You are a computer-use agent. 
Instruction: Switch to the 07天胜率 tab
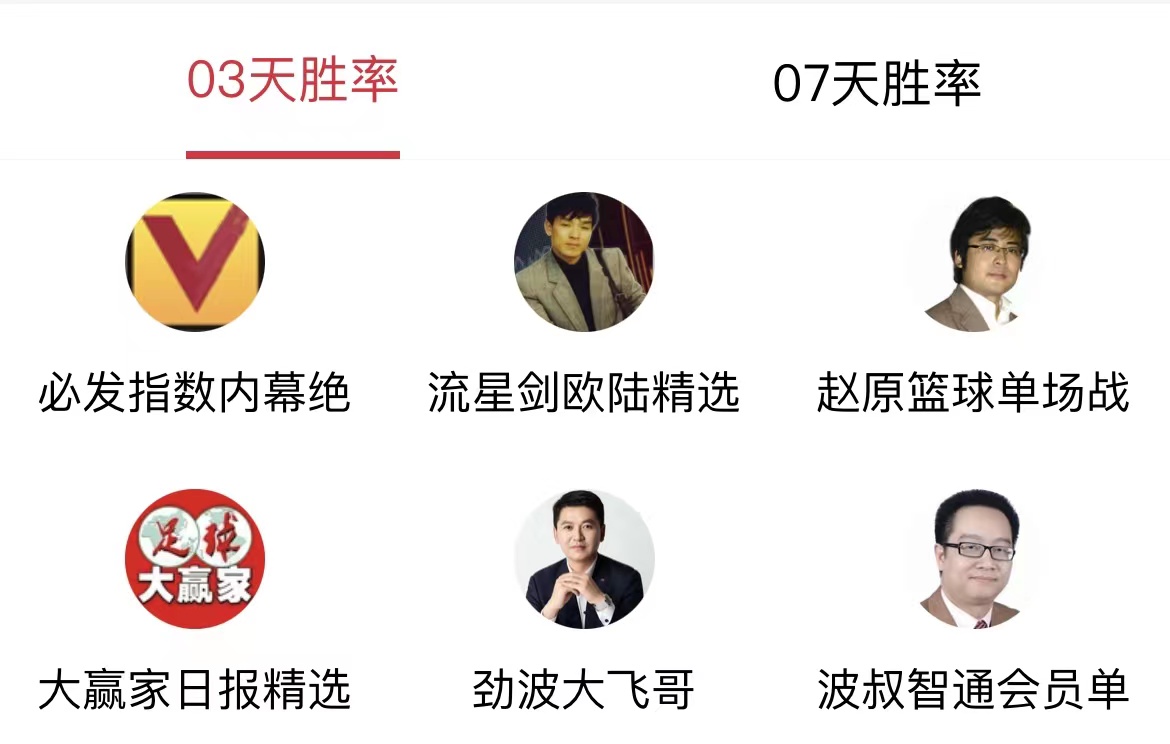coord(877,84)
